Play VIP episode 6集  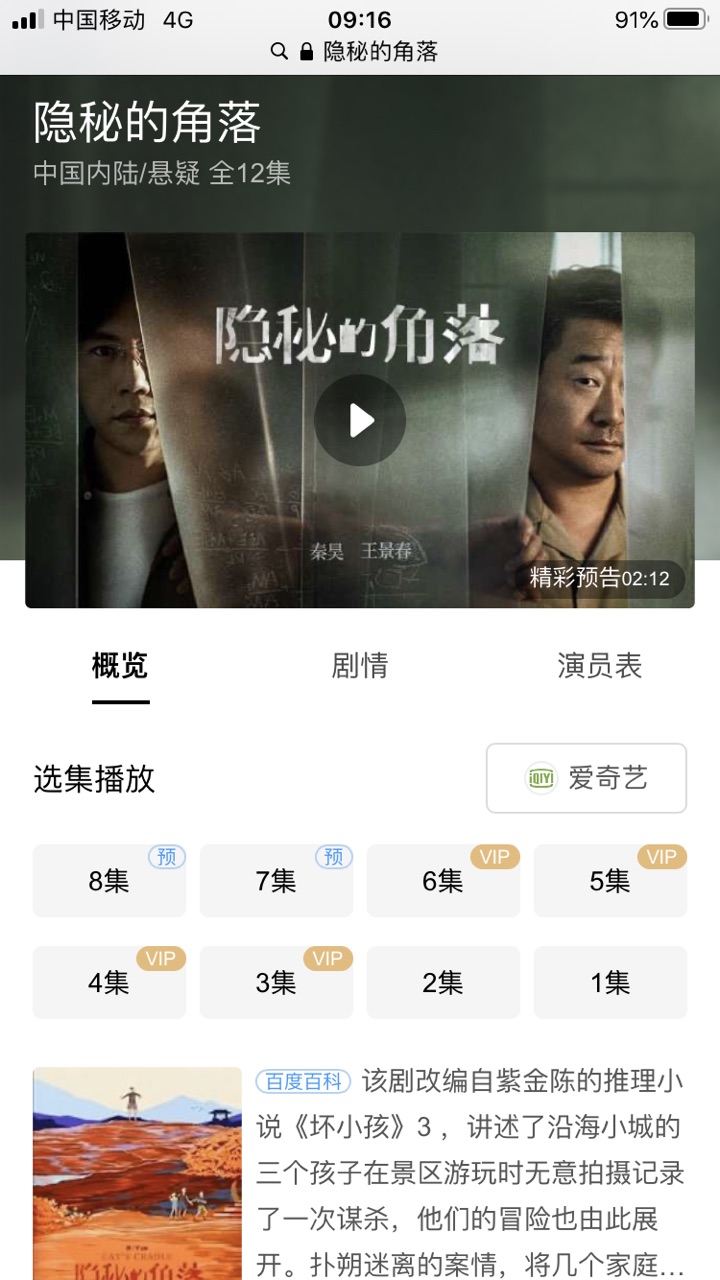tap(443, 881)
